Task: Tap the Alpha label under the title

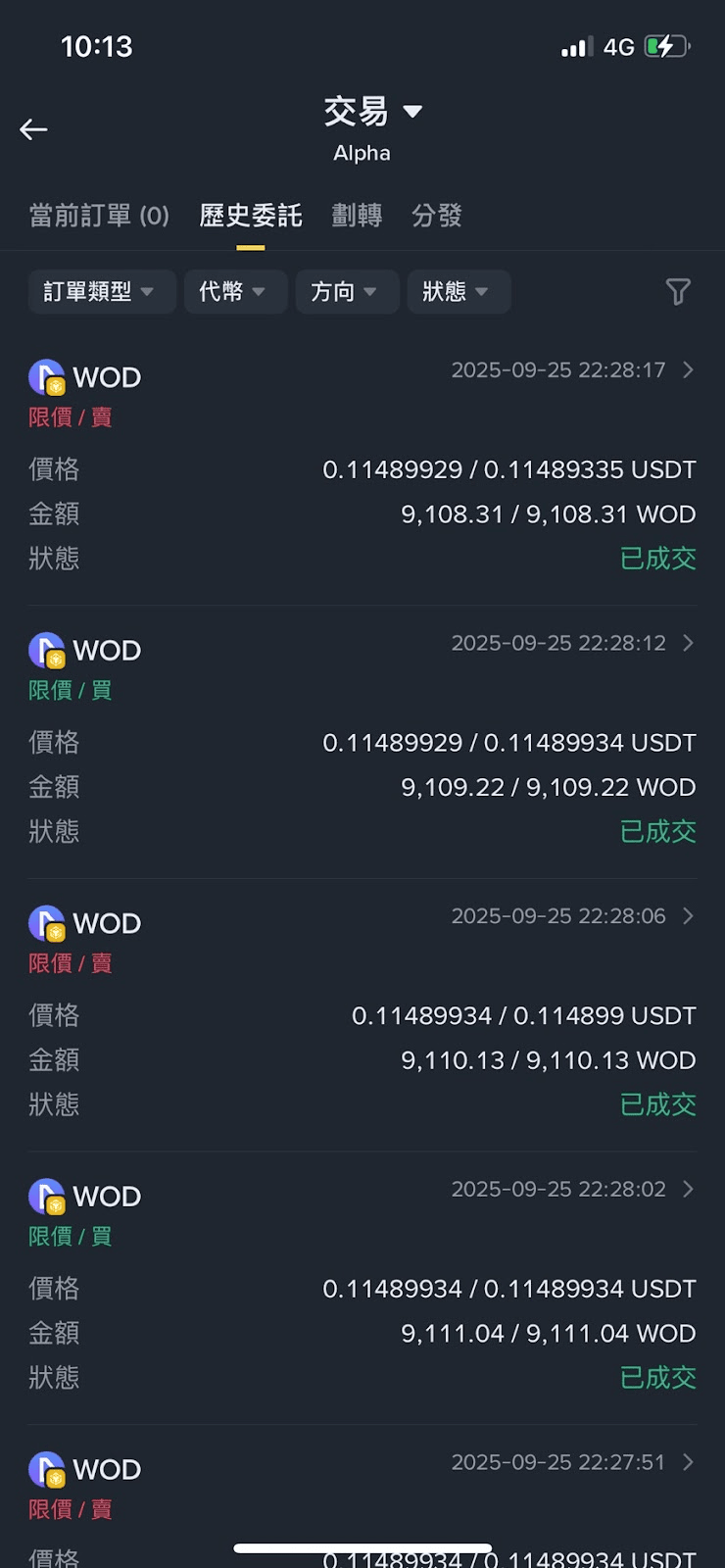Action: (x=362, y=153)
